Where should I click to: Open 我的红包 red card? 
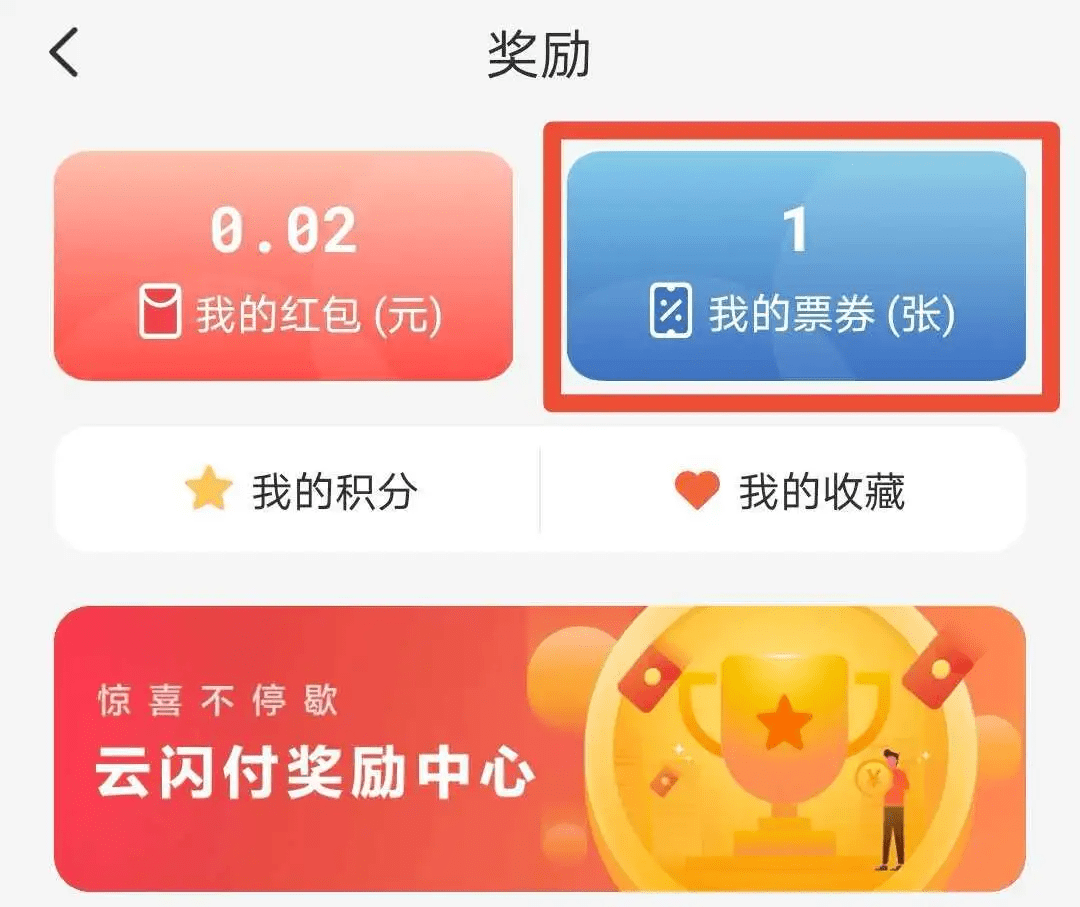(x=283, y=266)
